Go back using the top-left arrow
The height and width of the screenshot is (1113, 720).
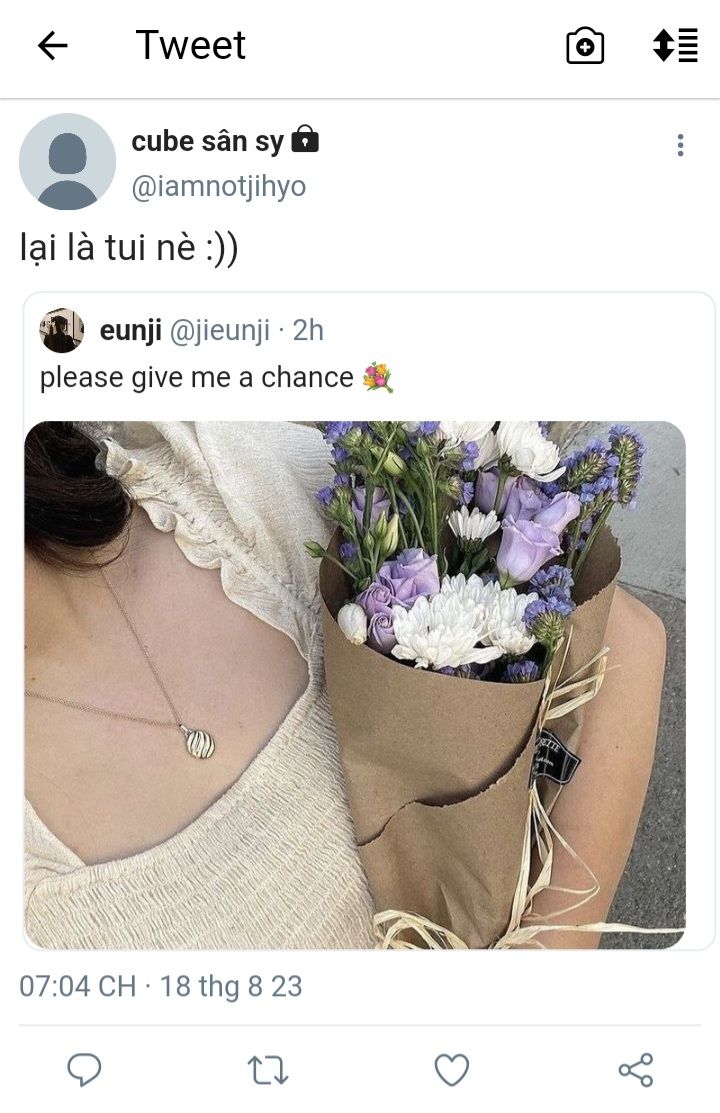[x=53, y=47]
